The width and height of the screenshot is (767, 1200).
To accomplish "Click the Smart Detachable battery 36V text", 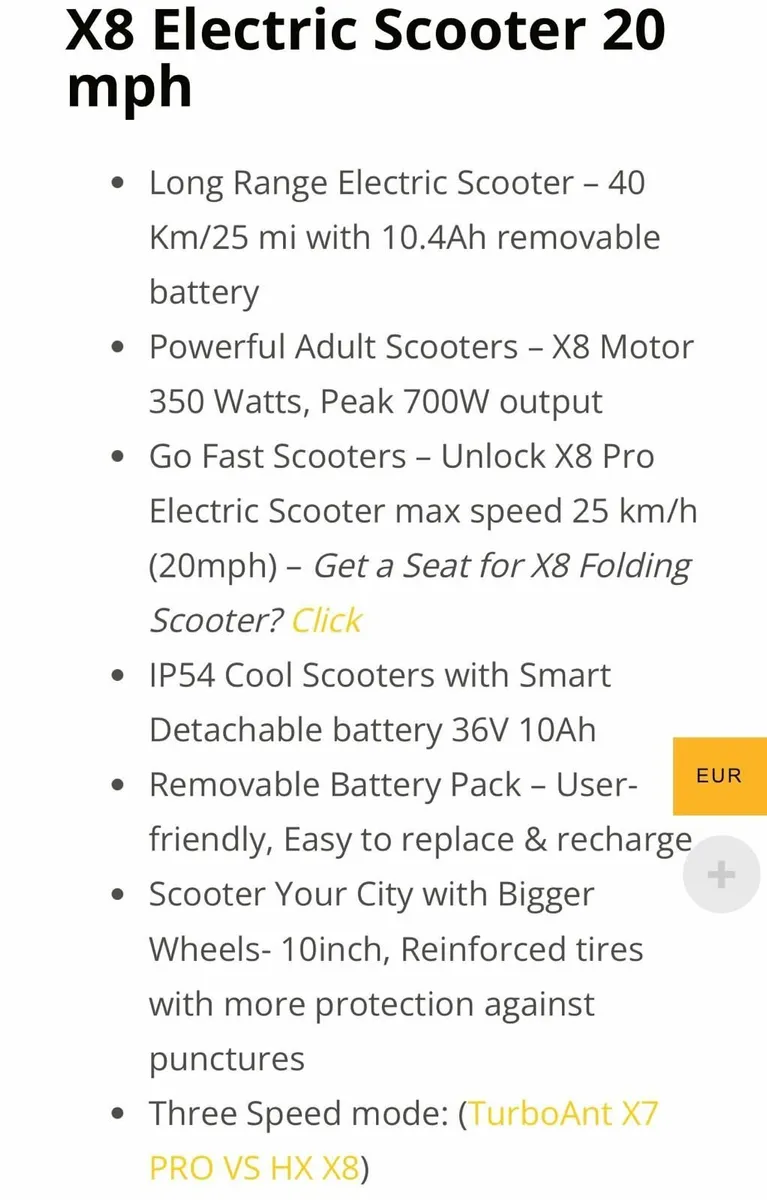I will coord(400,729).
